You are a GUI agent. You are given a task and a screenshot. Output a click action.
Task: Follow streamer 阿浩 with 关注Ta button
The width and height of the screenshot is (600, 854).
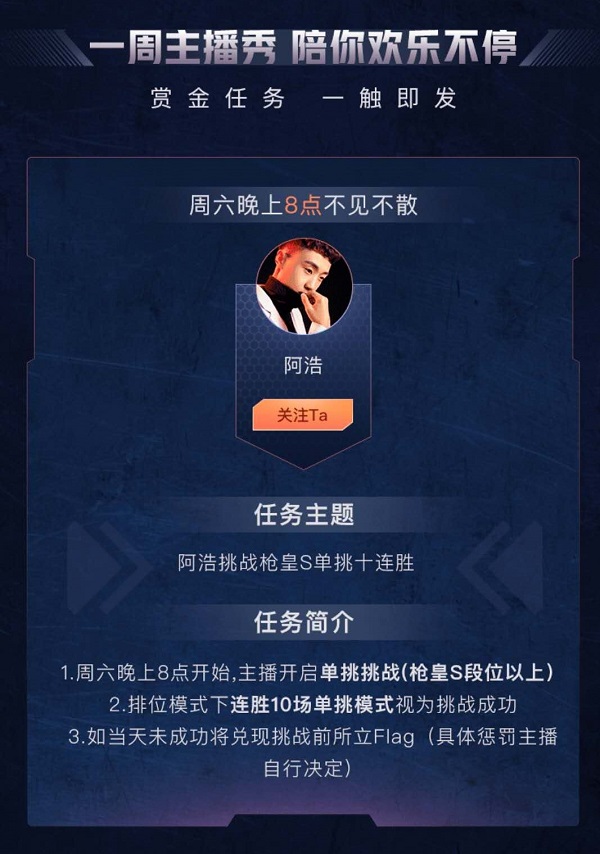point(302,415)
